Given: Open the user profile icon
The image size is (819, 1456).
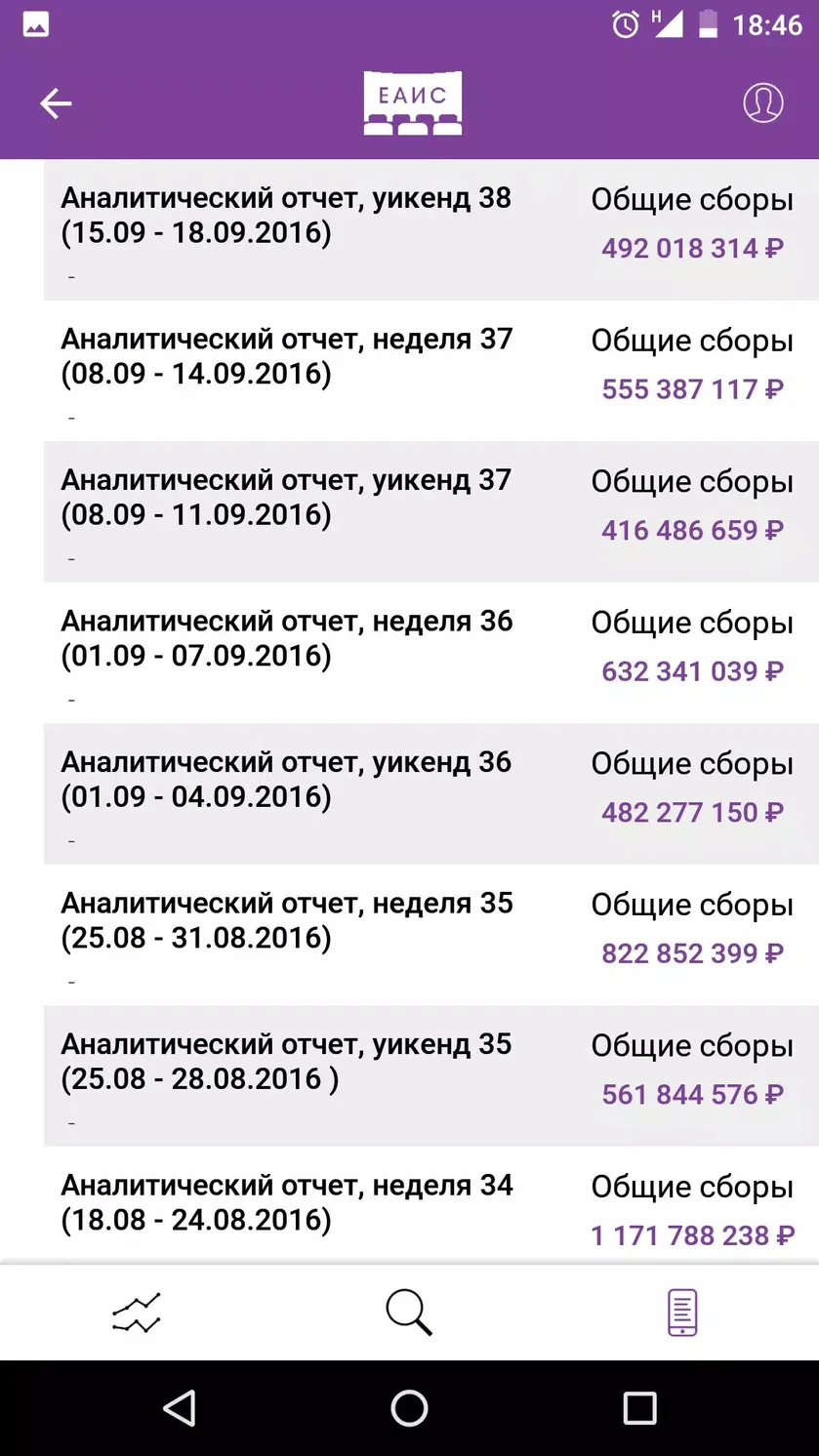Looking at the screenshot, I should click(762, 102).
